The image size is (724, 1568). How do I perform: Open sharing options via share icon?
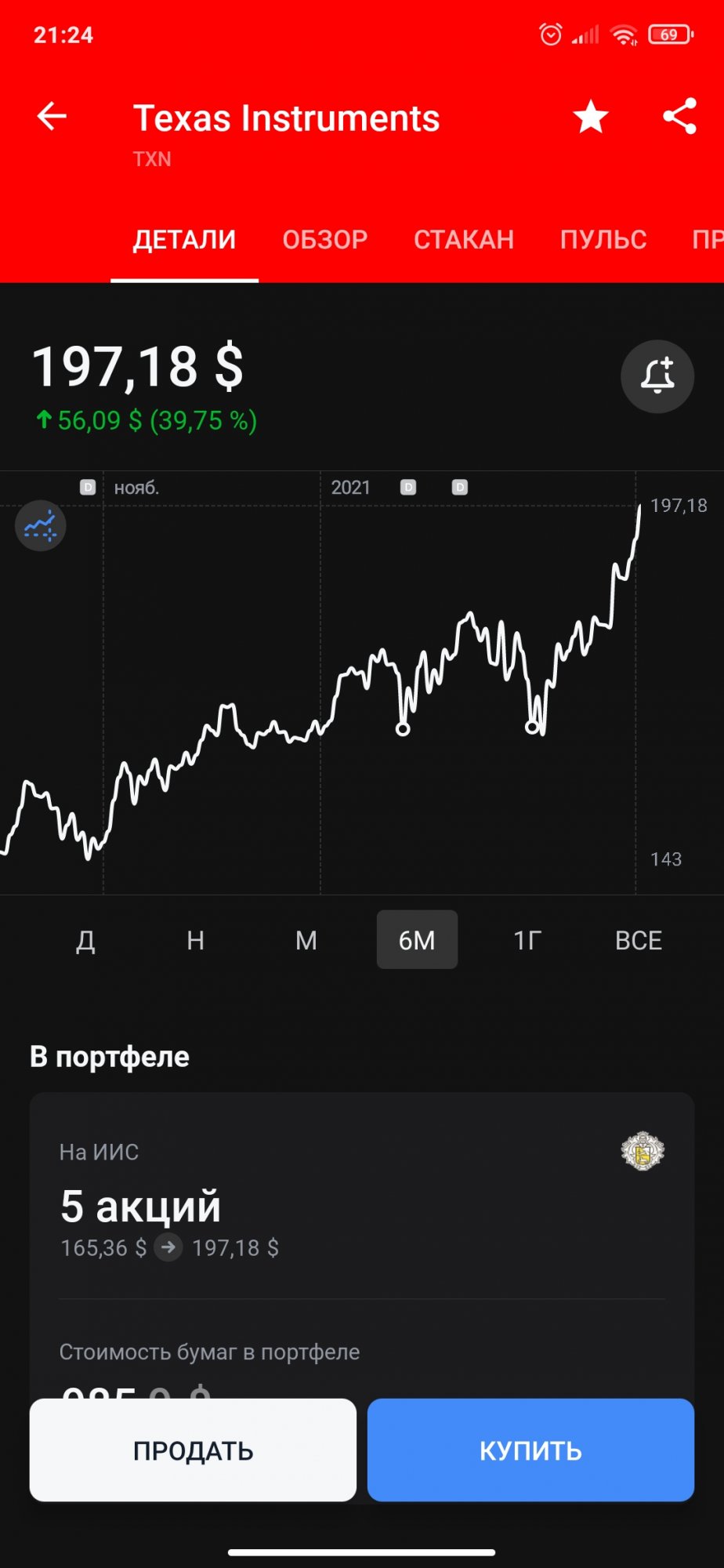pos(679,116)
